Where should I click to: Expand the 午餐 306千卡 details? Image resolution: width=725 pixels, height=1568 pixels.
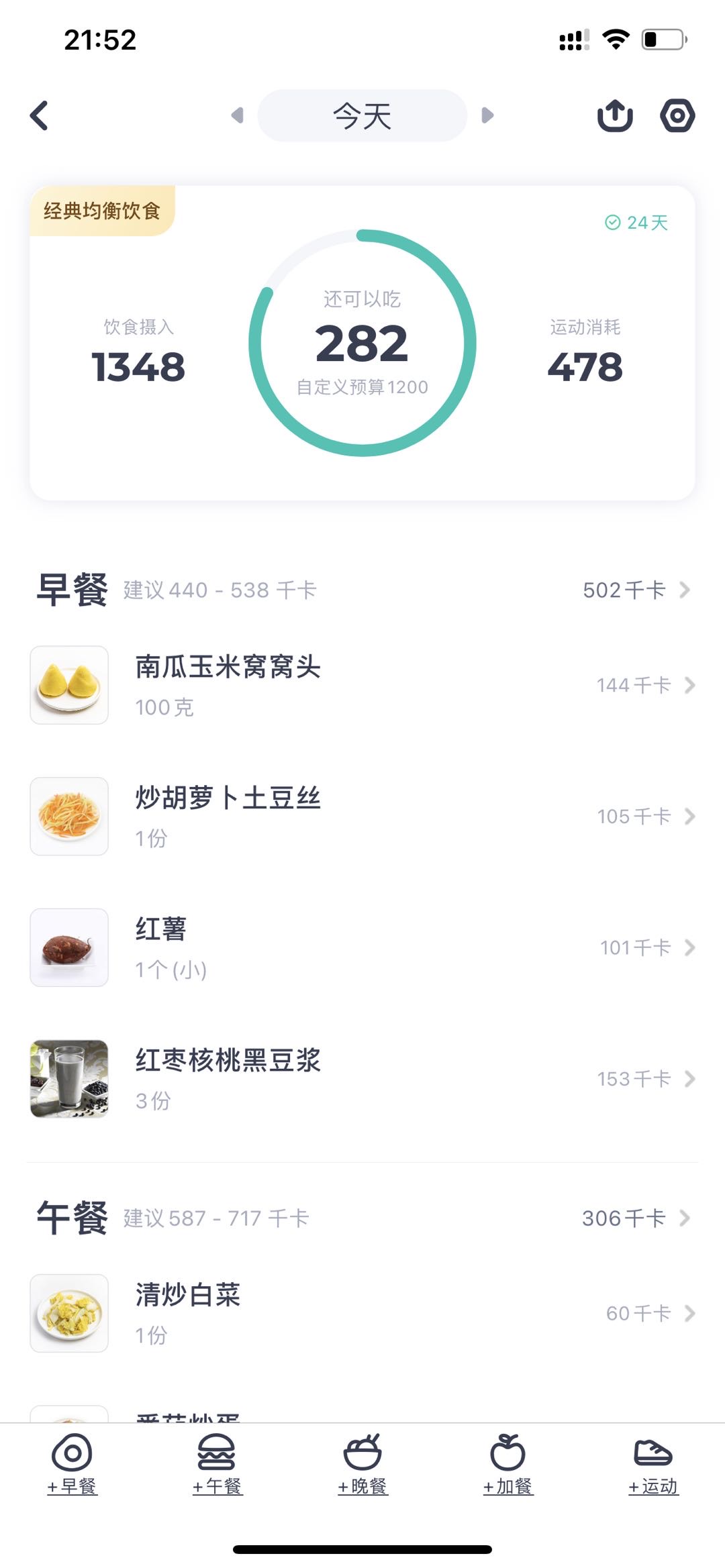[x=635, y=1218]
